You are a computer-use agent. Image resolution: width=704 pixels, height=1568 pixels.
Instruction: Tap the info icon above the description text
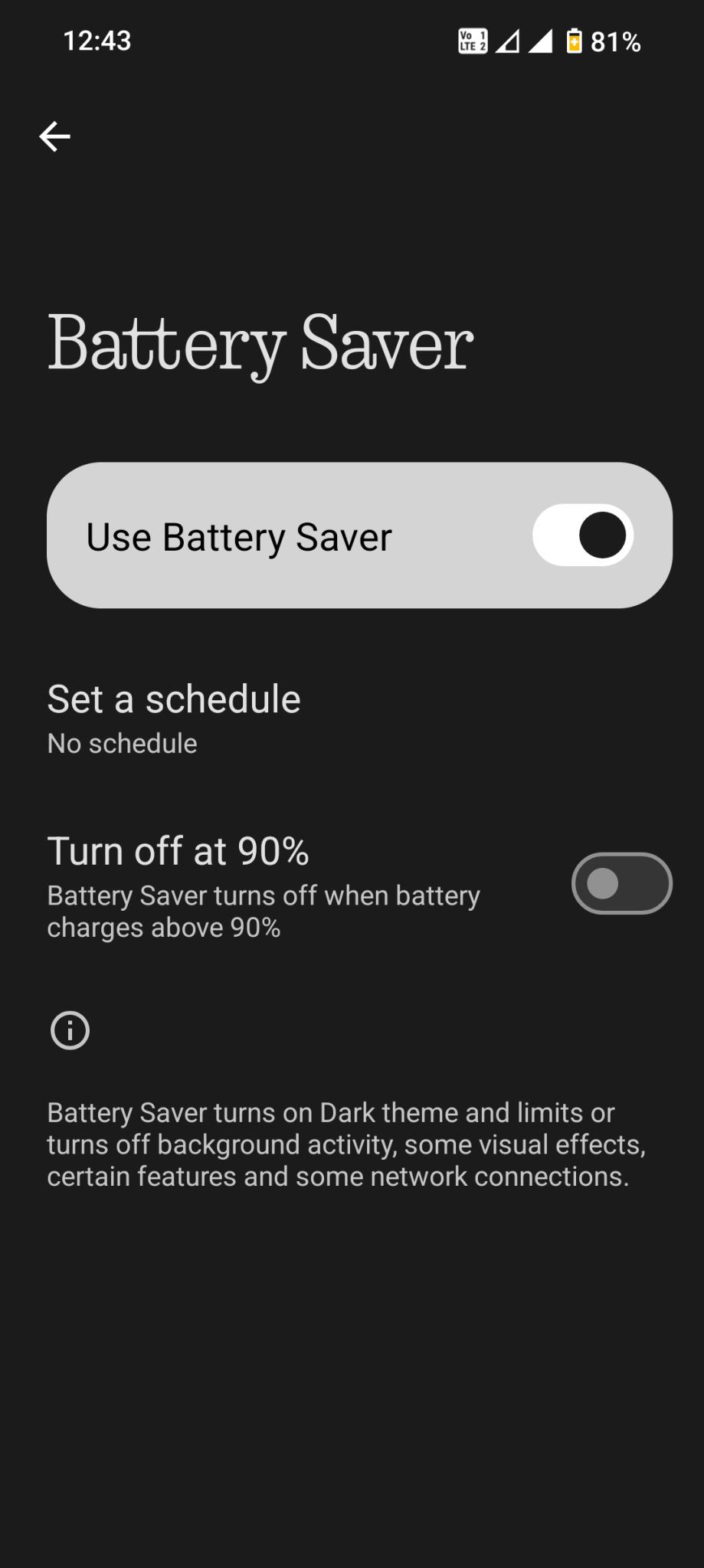(69, 1030)
